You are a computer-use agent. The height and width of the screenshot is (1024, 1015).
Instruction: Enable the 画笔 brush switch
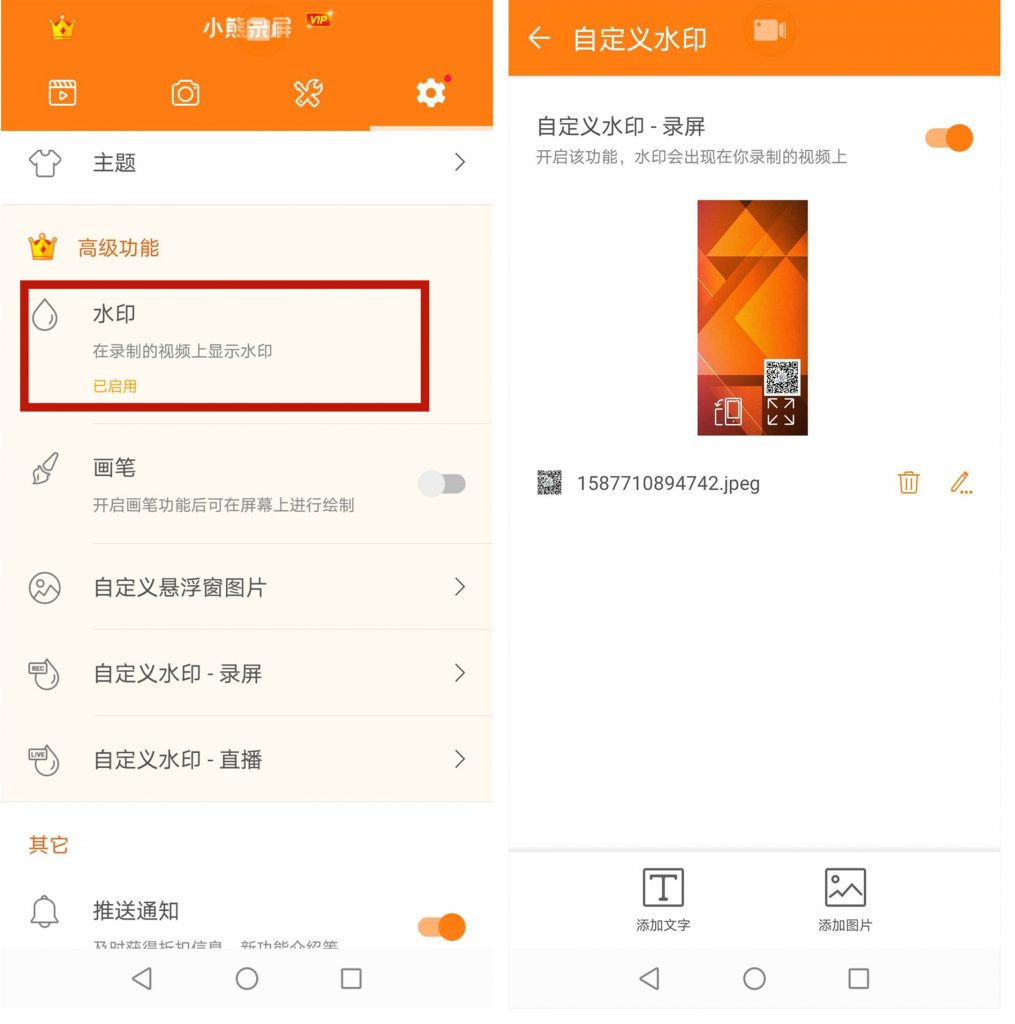442,484
